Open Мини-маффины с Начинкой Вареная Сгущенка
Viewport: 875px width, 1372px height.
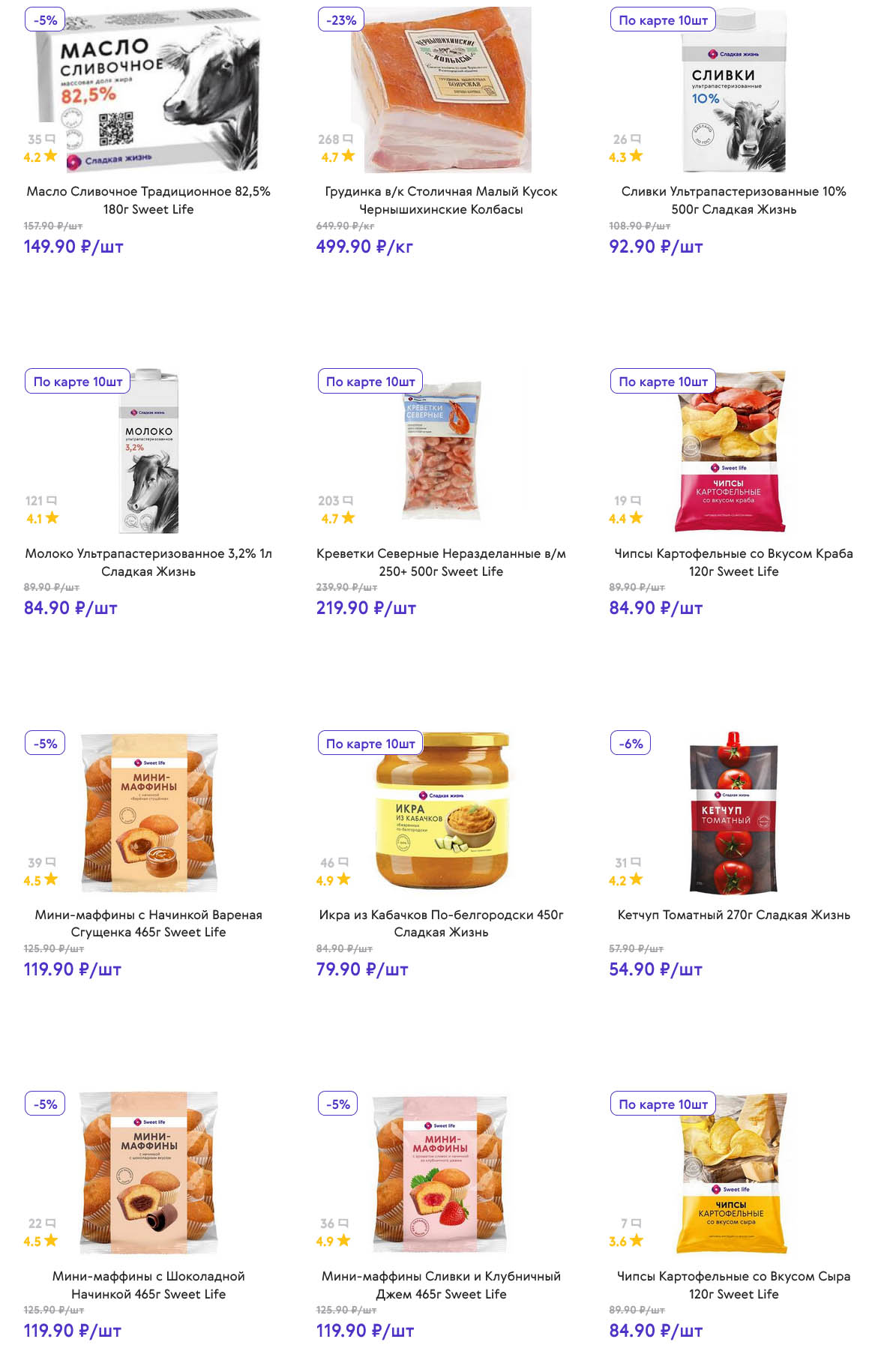tap(148, 923)
